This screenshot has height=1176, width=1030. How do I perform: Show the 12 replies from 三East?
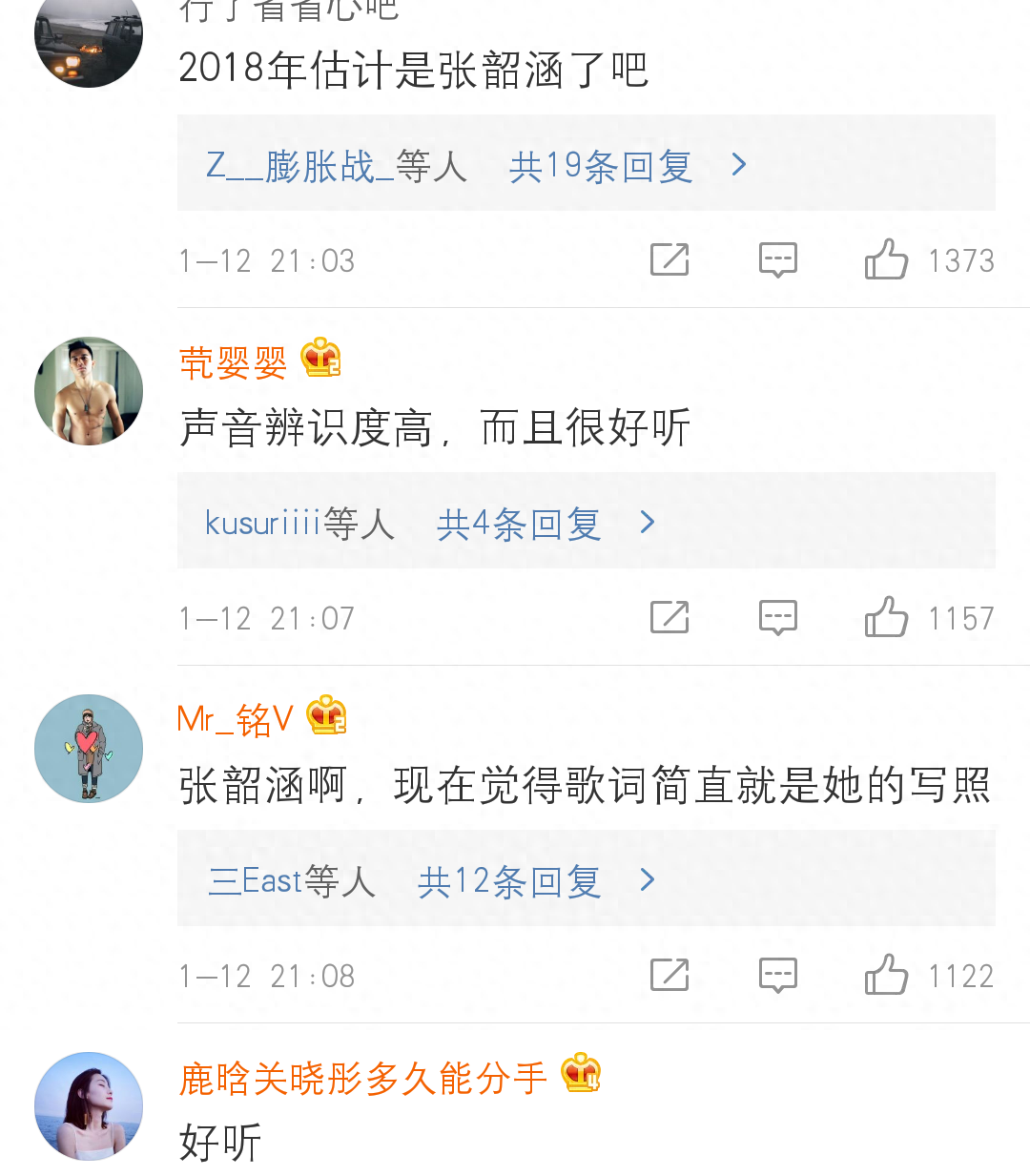pos(509,880)
